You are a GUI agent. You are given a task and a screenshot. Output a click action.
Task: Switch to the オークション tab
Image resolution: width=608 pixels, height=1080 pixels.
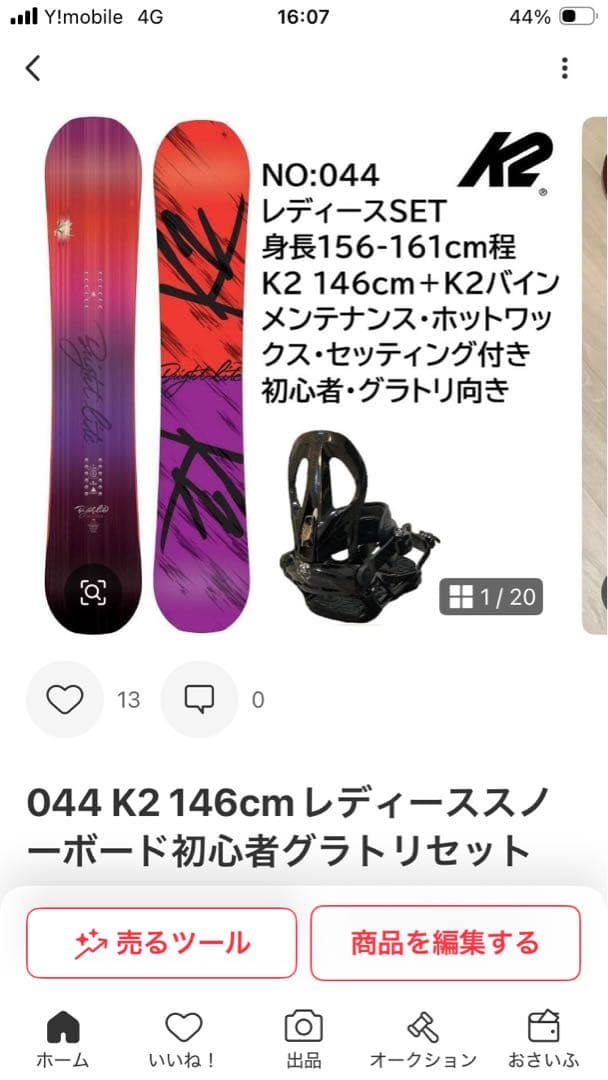coord(422,1039)
